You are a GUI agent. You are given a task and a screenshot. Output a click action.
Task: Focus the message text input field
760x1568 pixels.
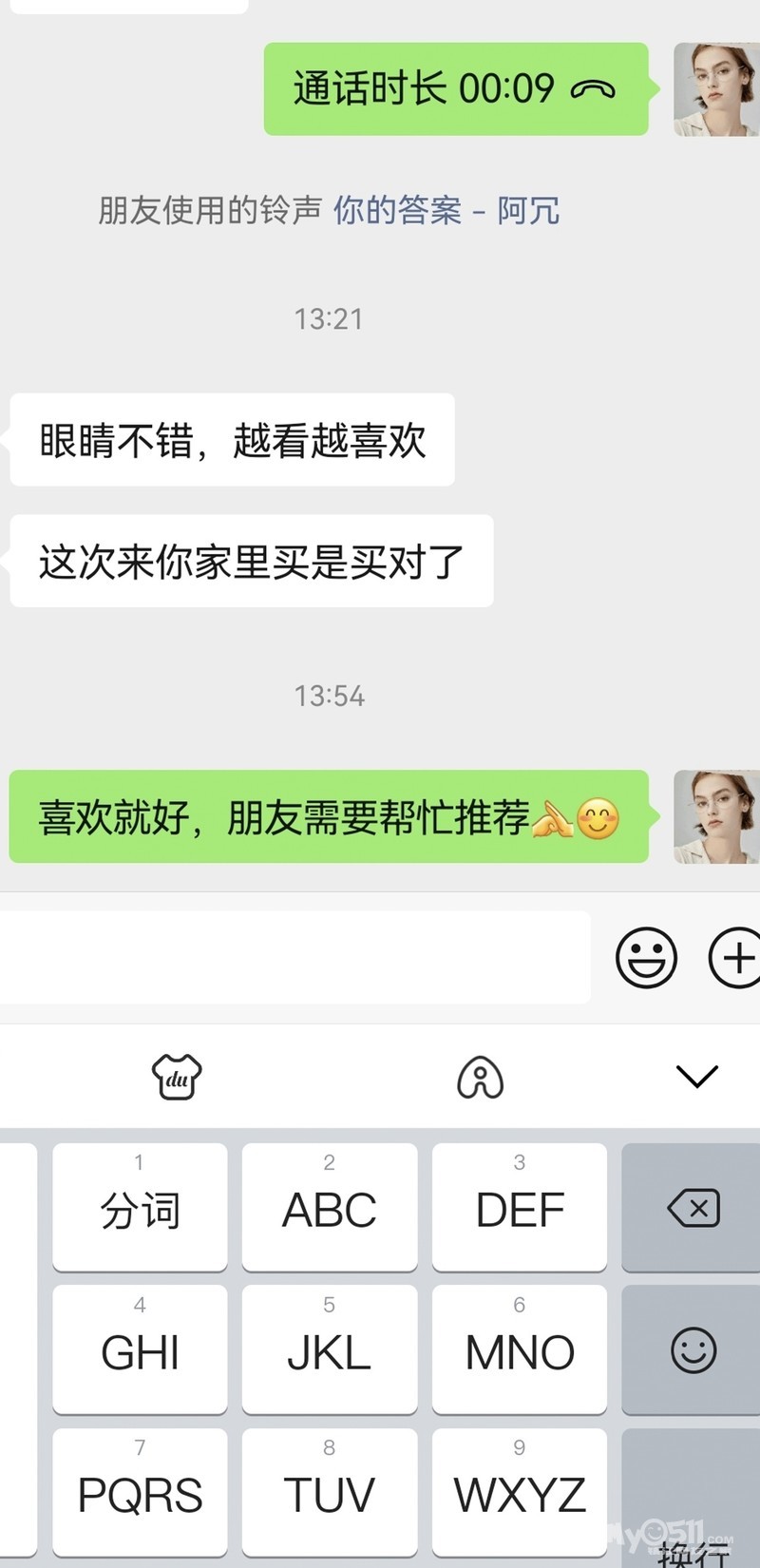tap(294, 958)
